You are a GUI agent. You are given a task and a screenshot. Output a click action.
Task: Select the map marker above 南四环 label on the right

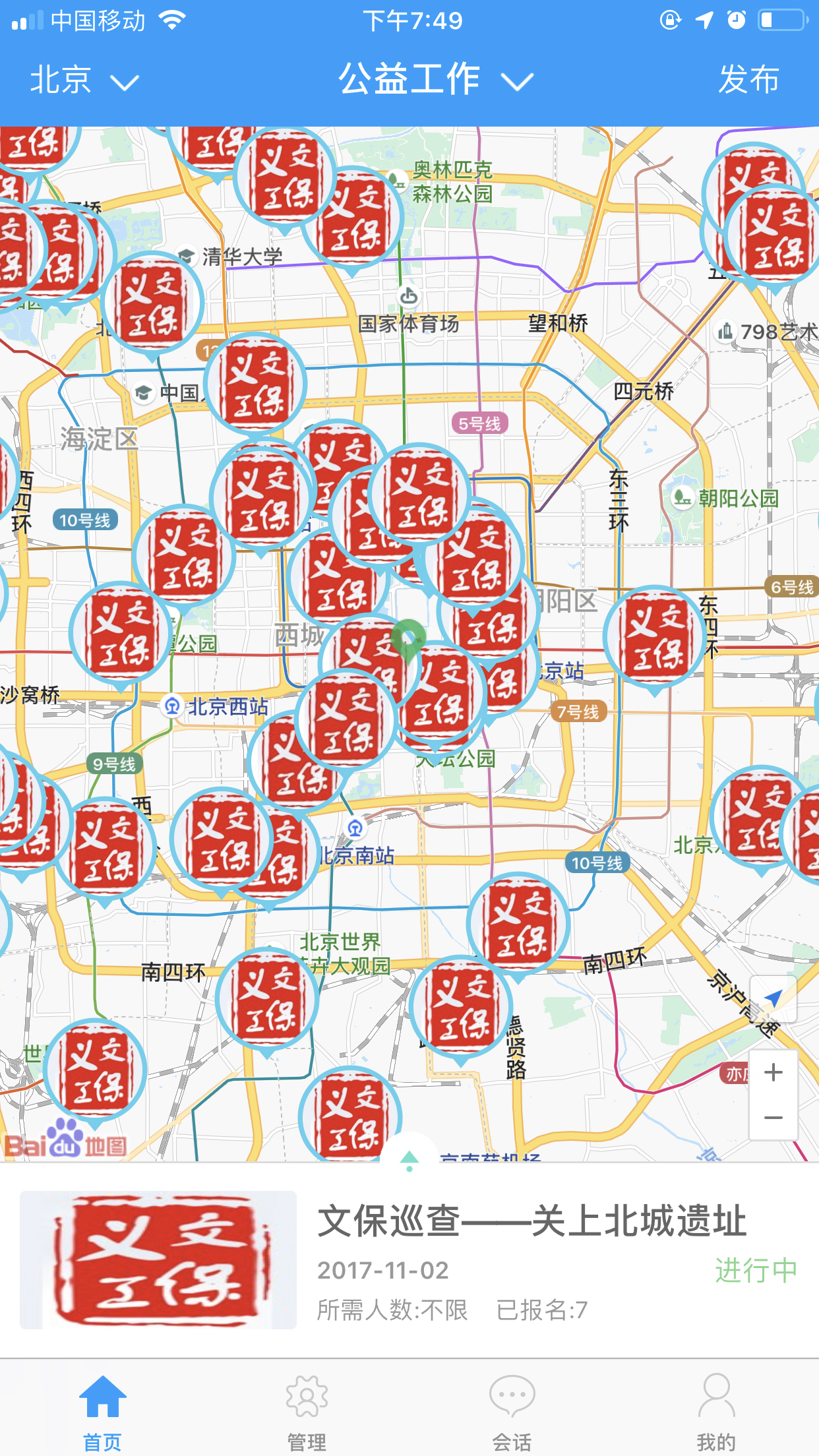coord(518,925)
